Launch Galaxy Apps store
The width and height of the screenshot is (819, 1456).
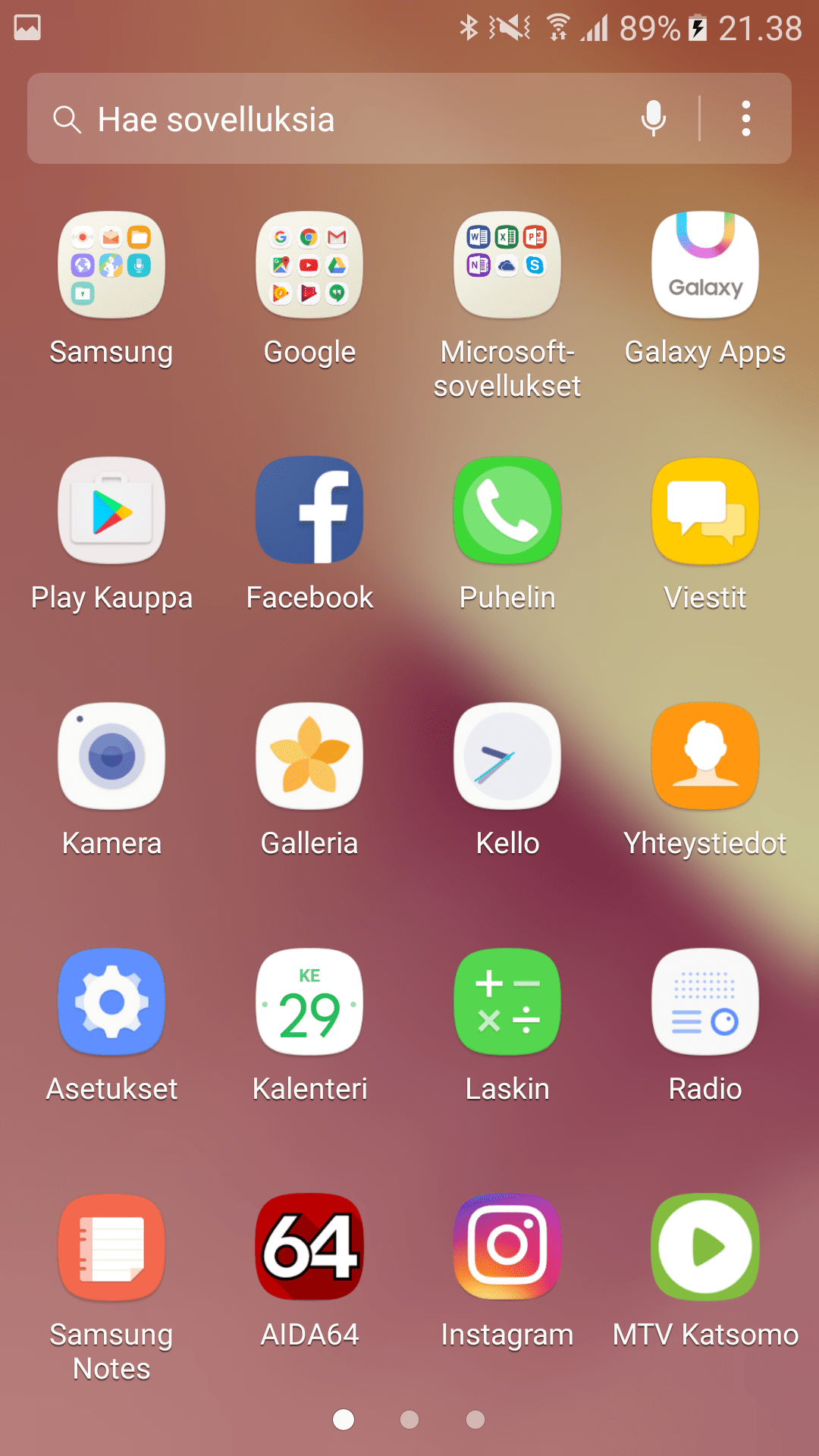(x=705, y=265)
